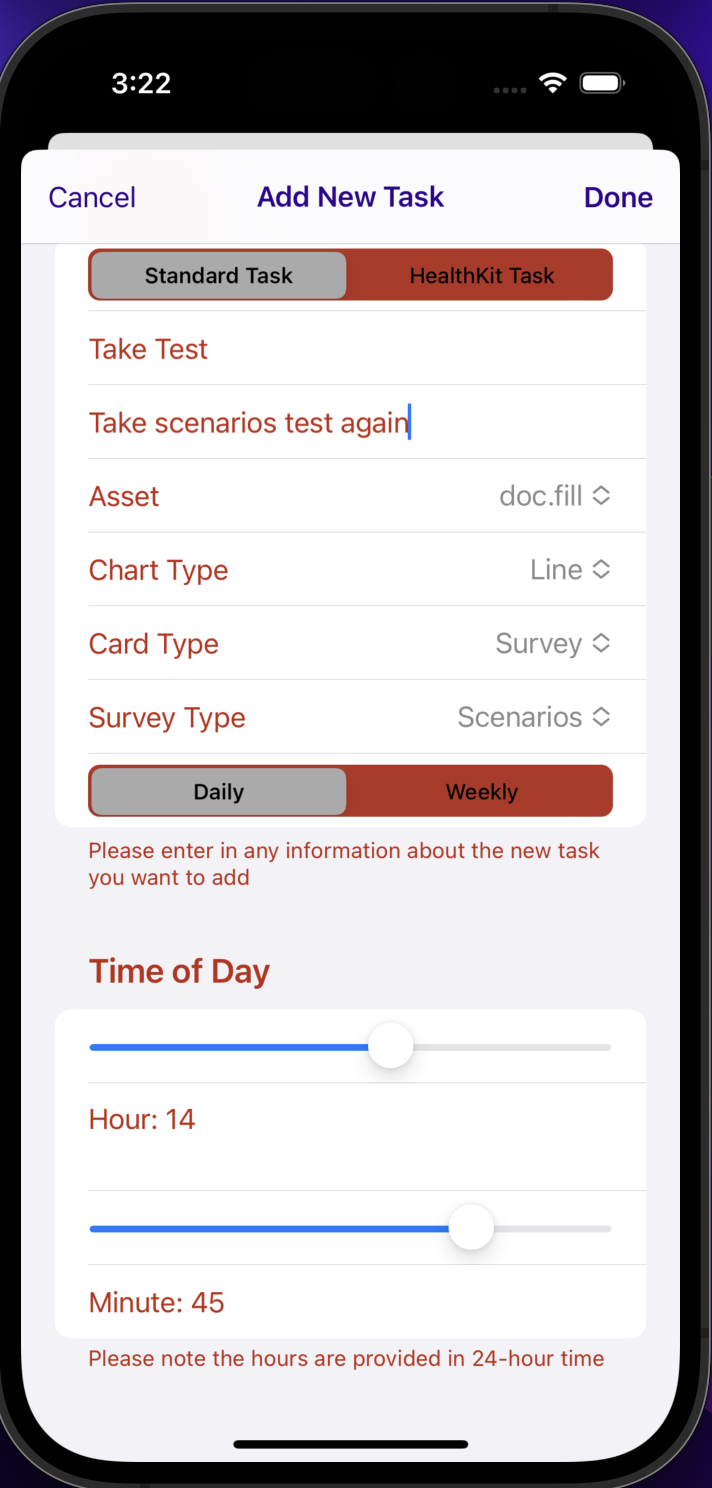Switch schedule to Weekly
The image size is (712, 1488).
481,792
